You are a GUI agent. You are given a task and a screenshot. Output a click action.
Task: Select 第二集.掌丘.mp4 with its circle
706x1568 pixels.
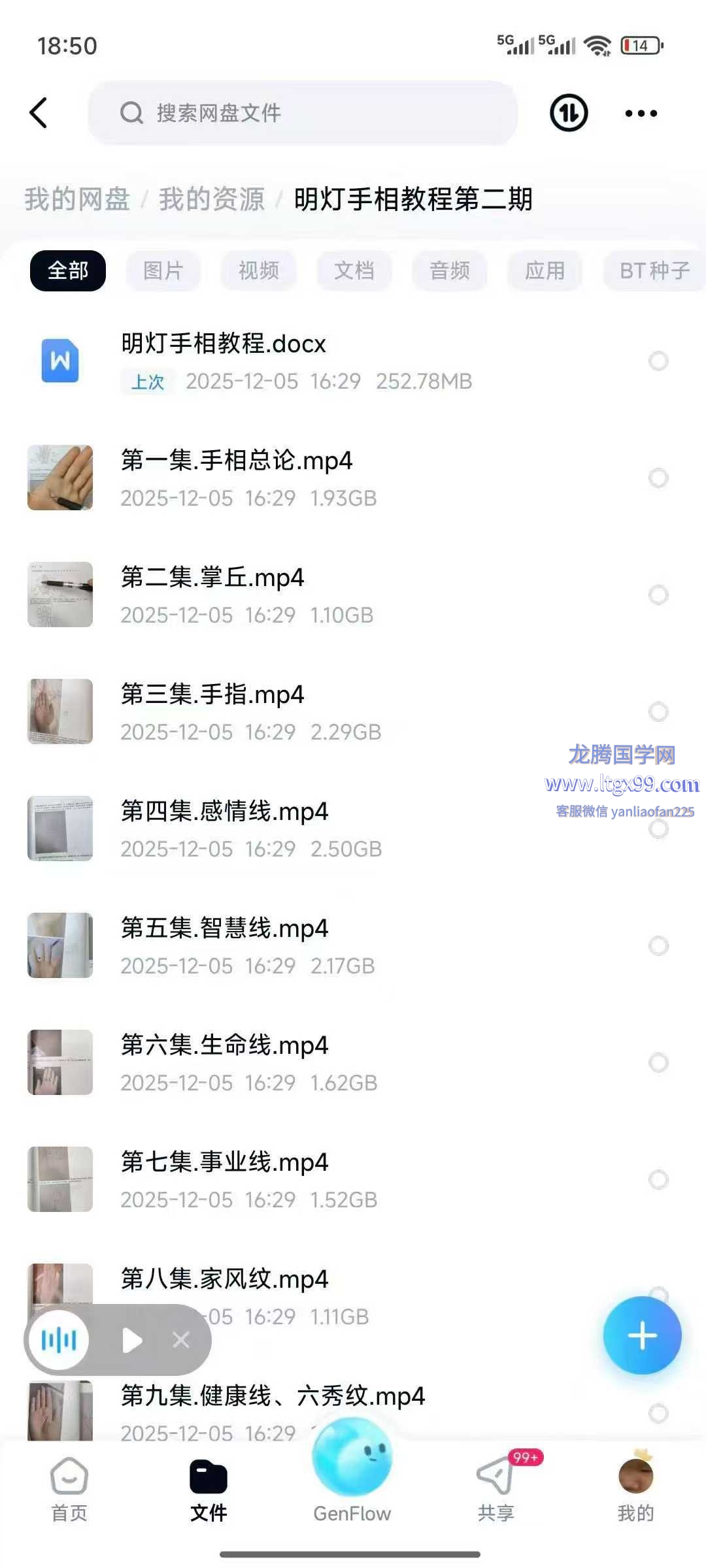(658, 595)
